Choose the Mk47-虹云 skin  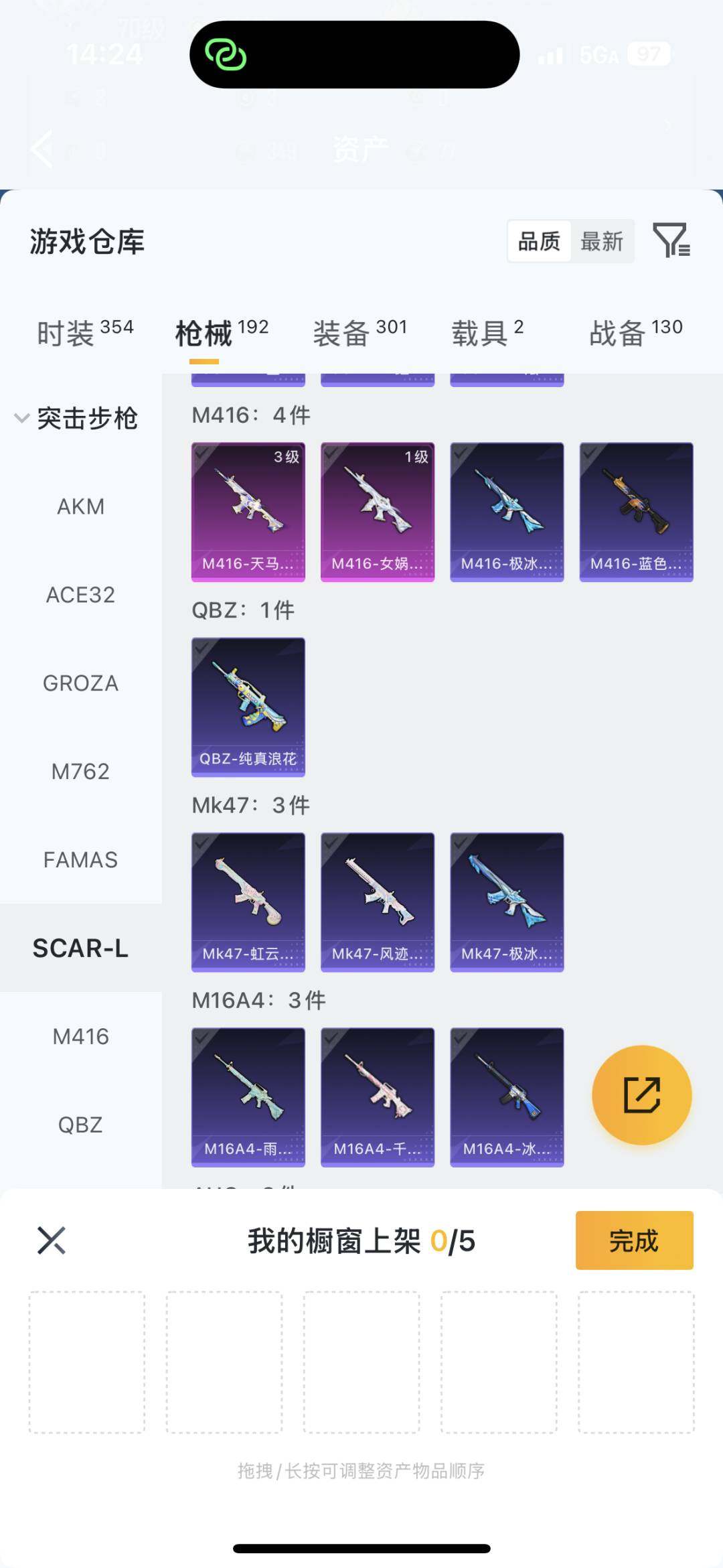coord(248,902)
